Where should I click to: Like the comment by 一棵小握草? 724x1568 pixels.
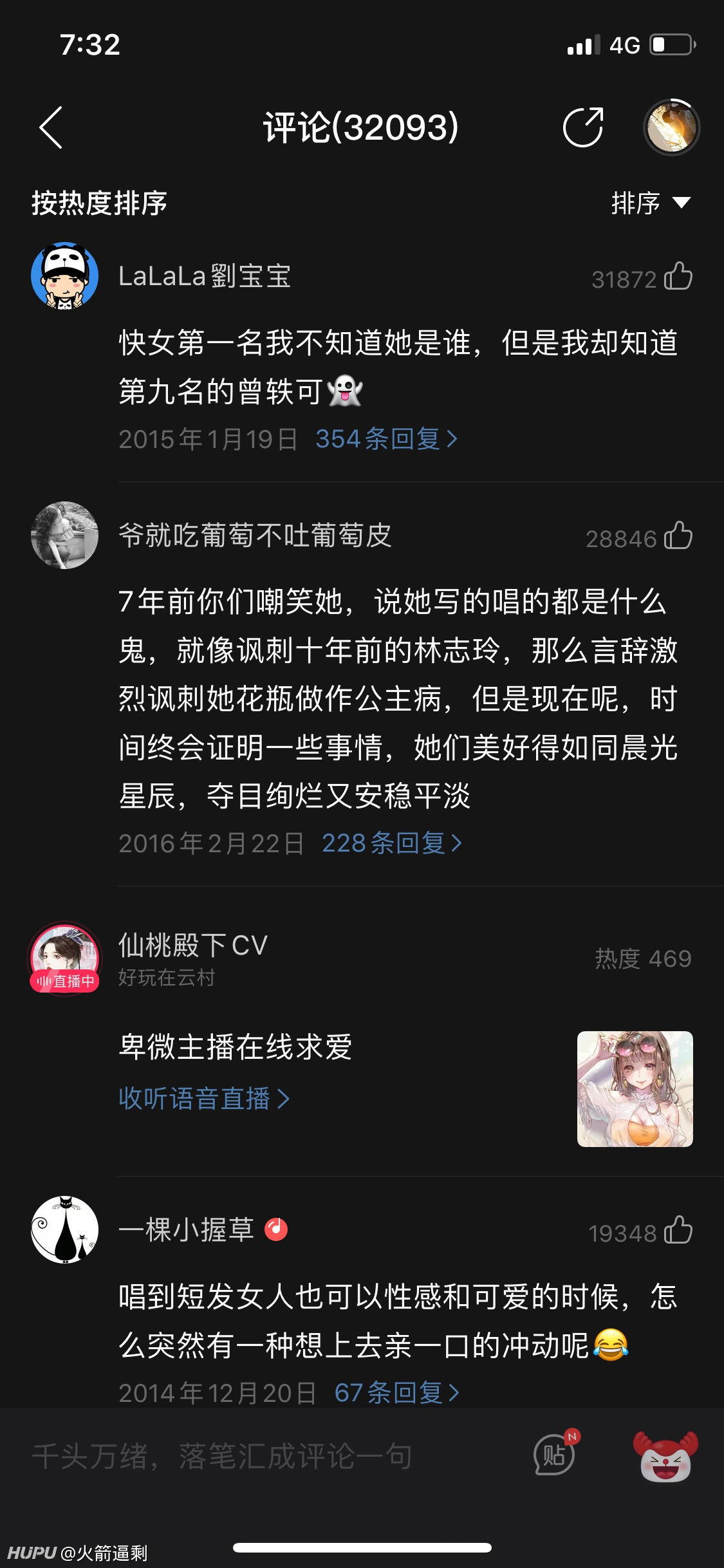pyautogui.click(x=678, y=1231)
